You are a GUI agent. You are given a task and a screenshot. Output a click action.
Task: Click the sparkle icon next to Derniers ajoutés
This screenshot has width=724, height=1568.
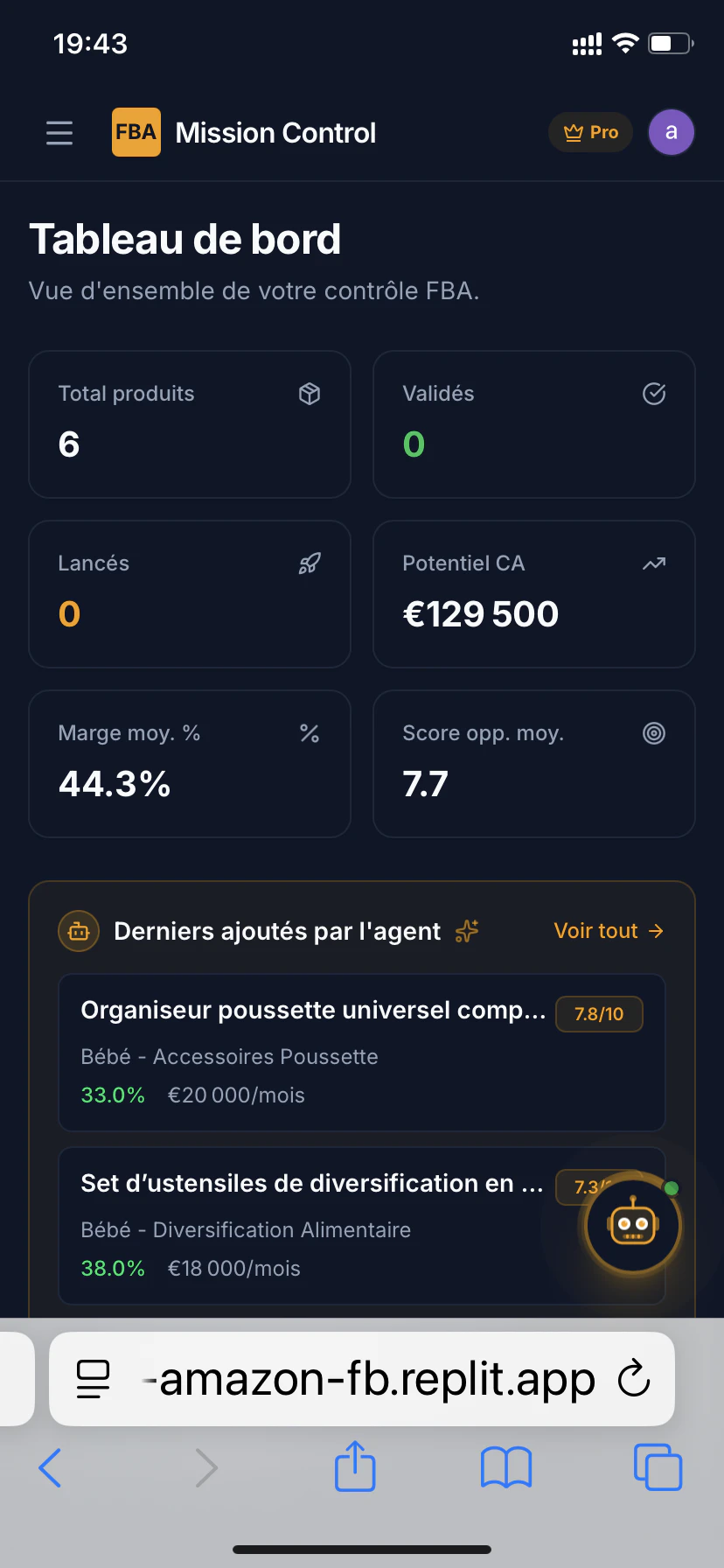(x=466, y=931)
